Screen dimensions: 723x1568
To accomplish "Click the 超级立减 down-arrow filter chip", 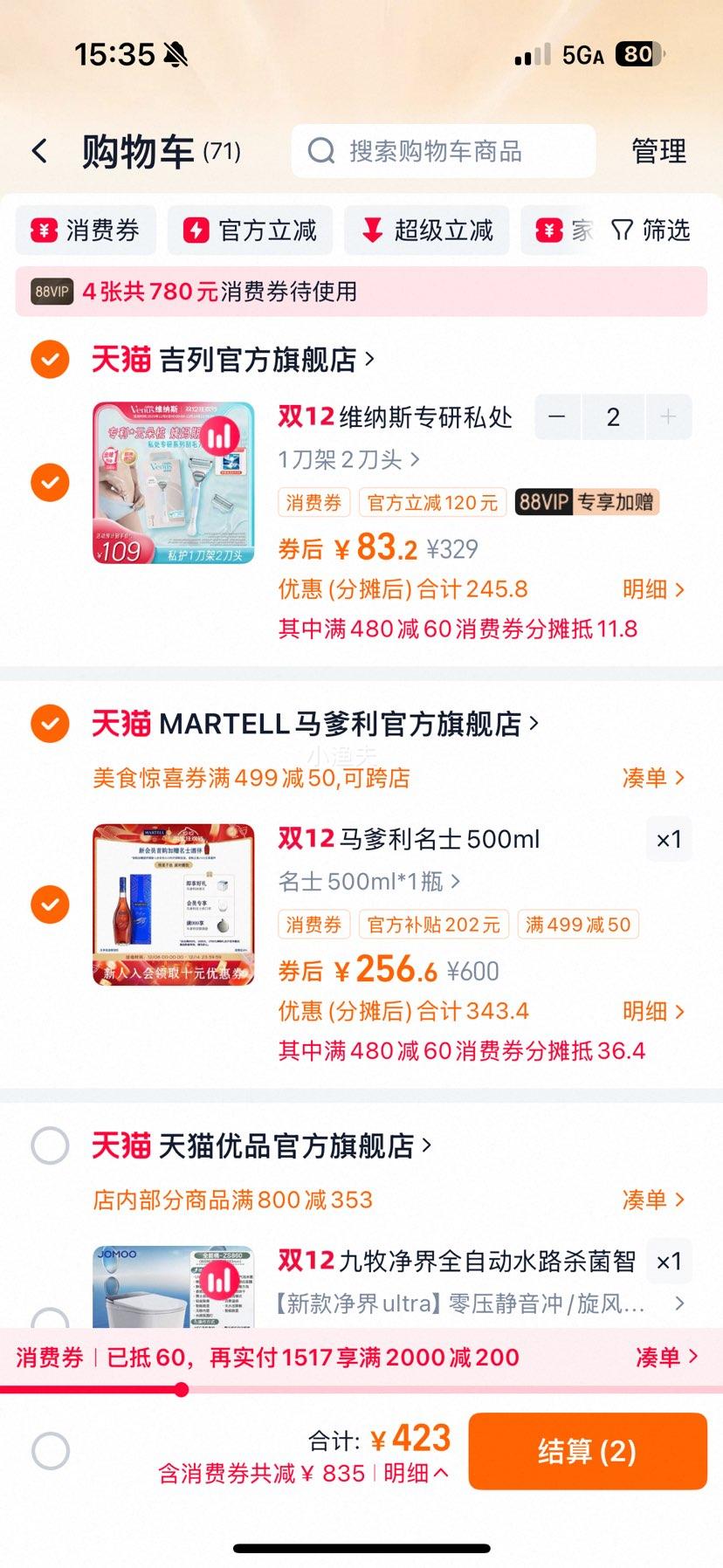I will click(x=426, y=230).
